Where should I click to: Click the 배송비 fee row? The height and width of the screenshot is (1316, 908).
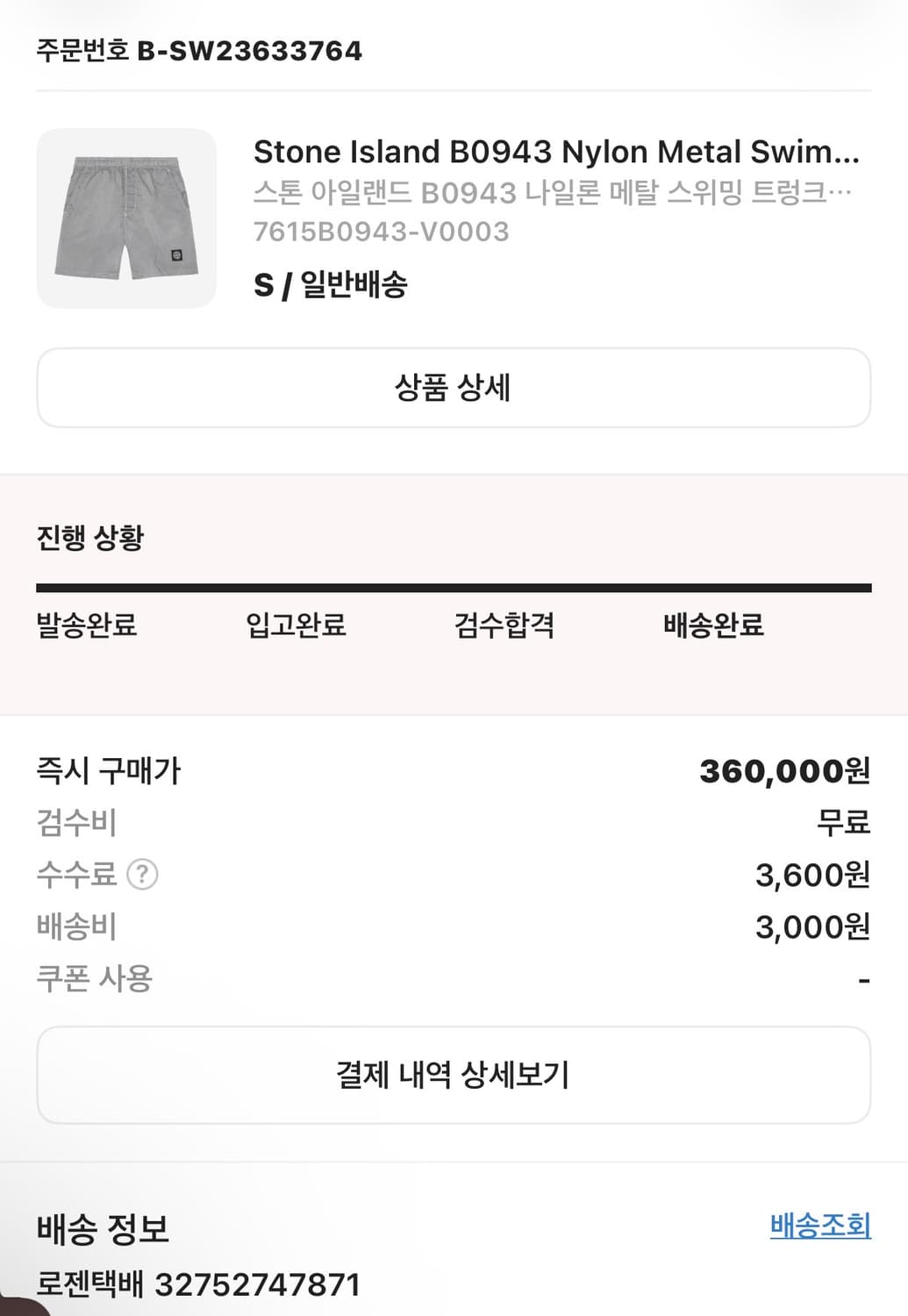click(79, 926)
